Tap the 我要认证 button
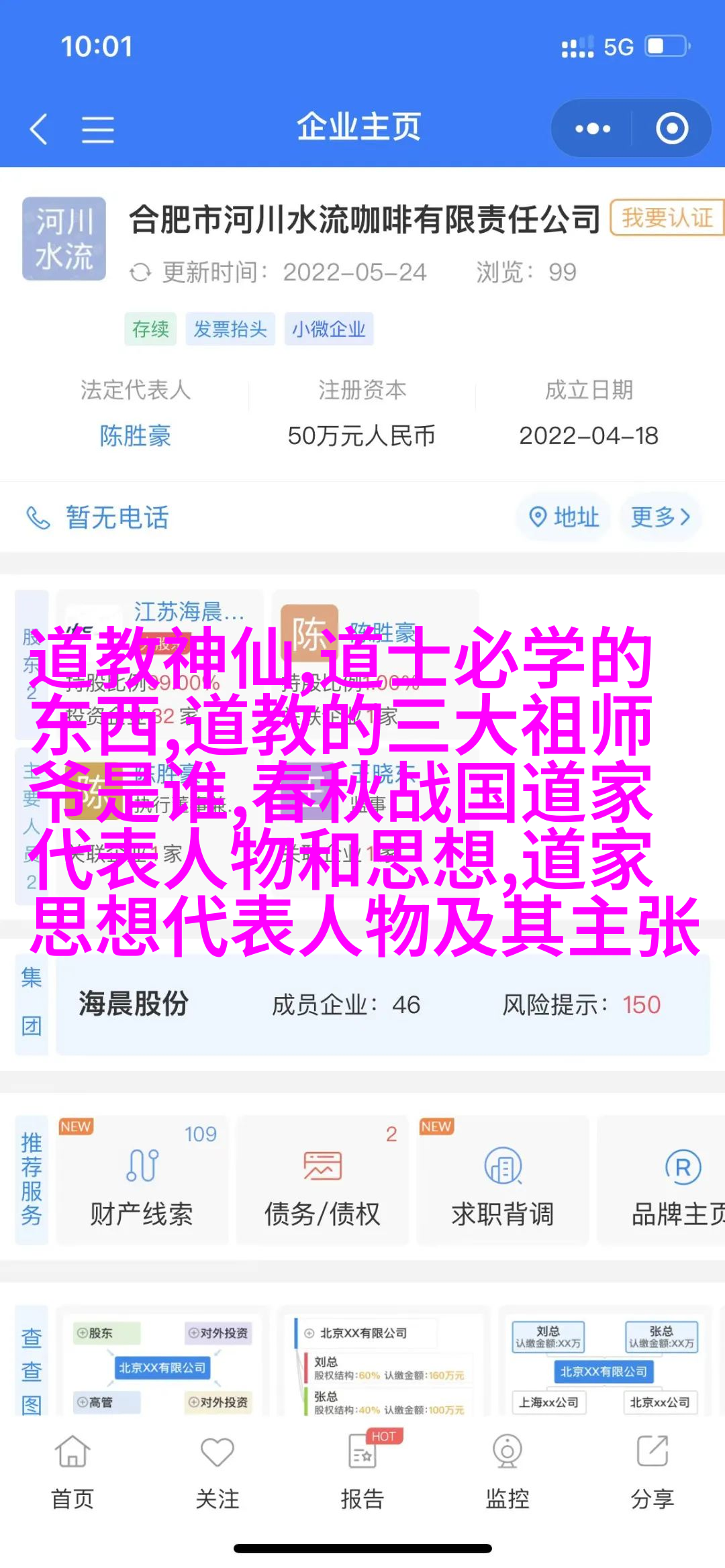The height and width of the screenshot is (1568, 725). click(x=667, y=217)
